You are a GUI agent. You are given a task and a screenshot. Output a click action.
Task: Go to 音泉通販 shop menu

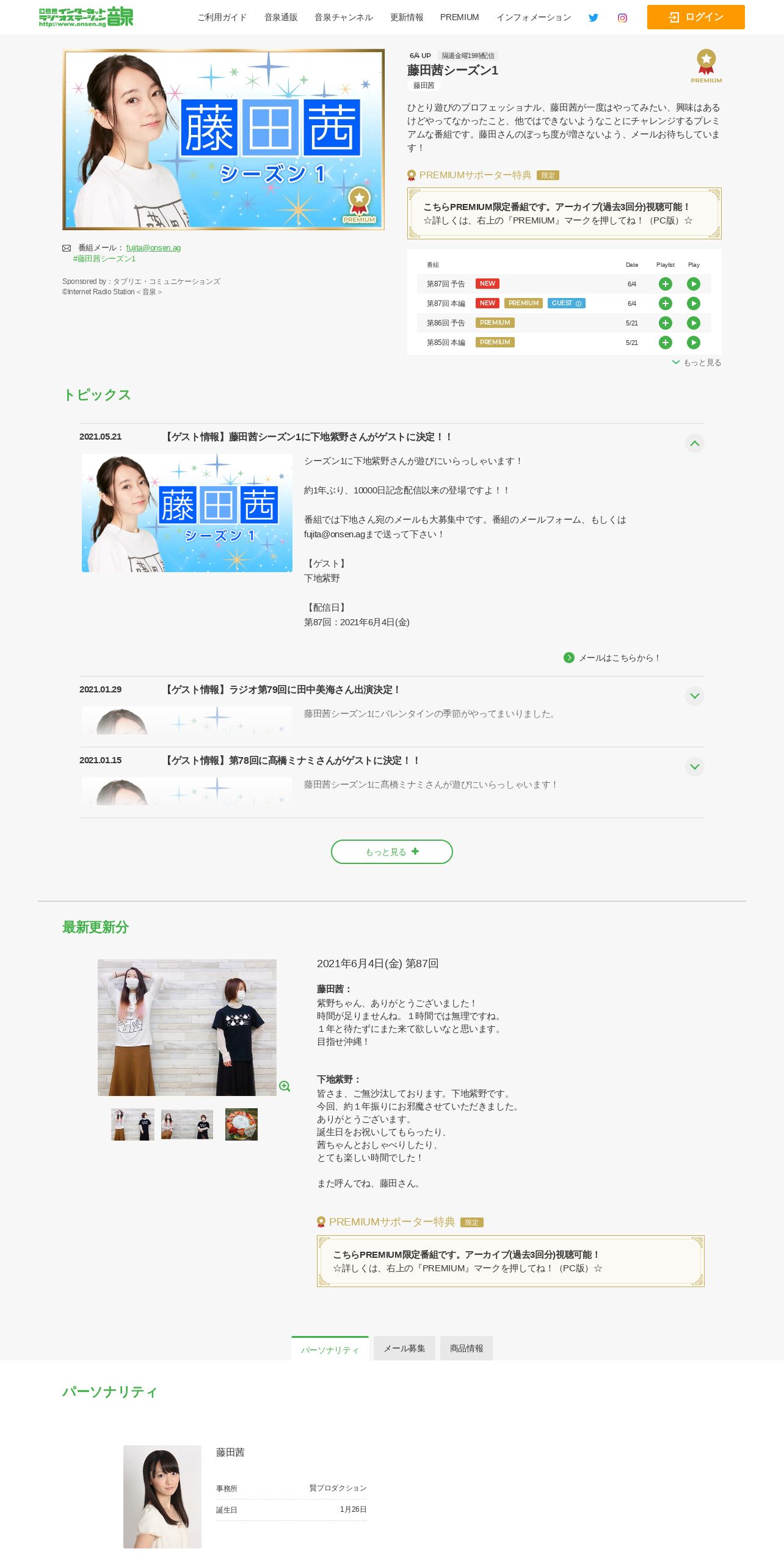click(x=281, y=17)
